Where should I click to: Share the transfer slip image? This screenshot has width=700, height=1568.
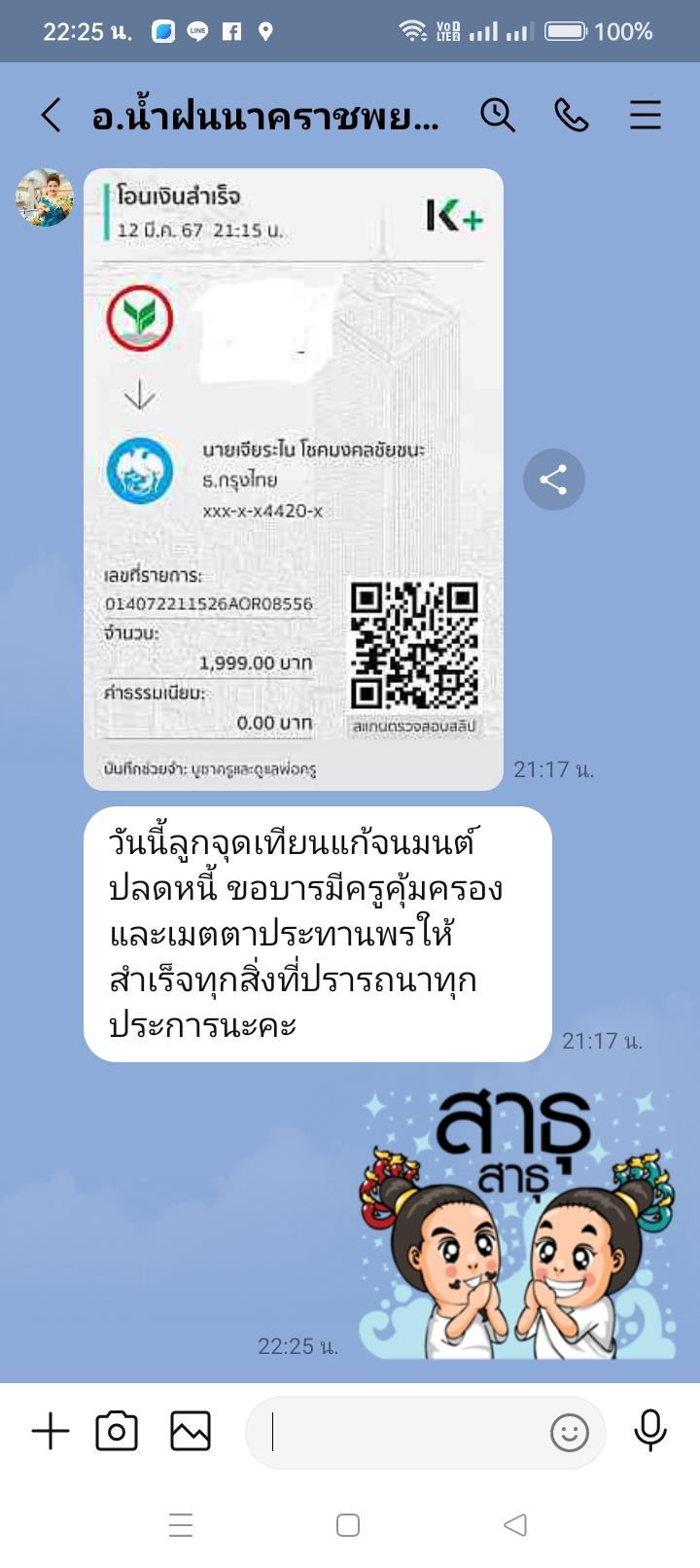point(553,480)
